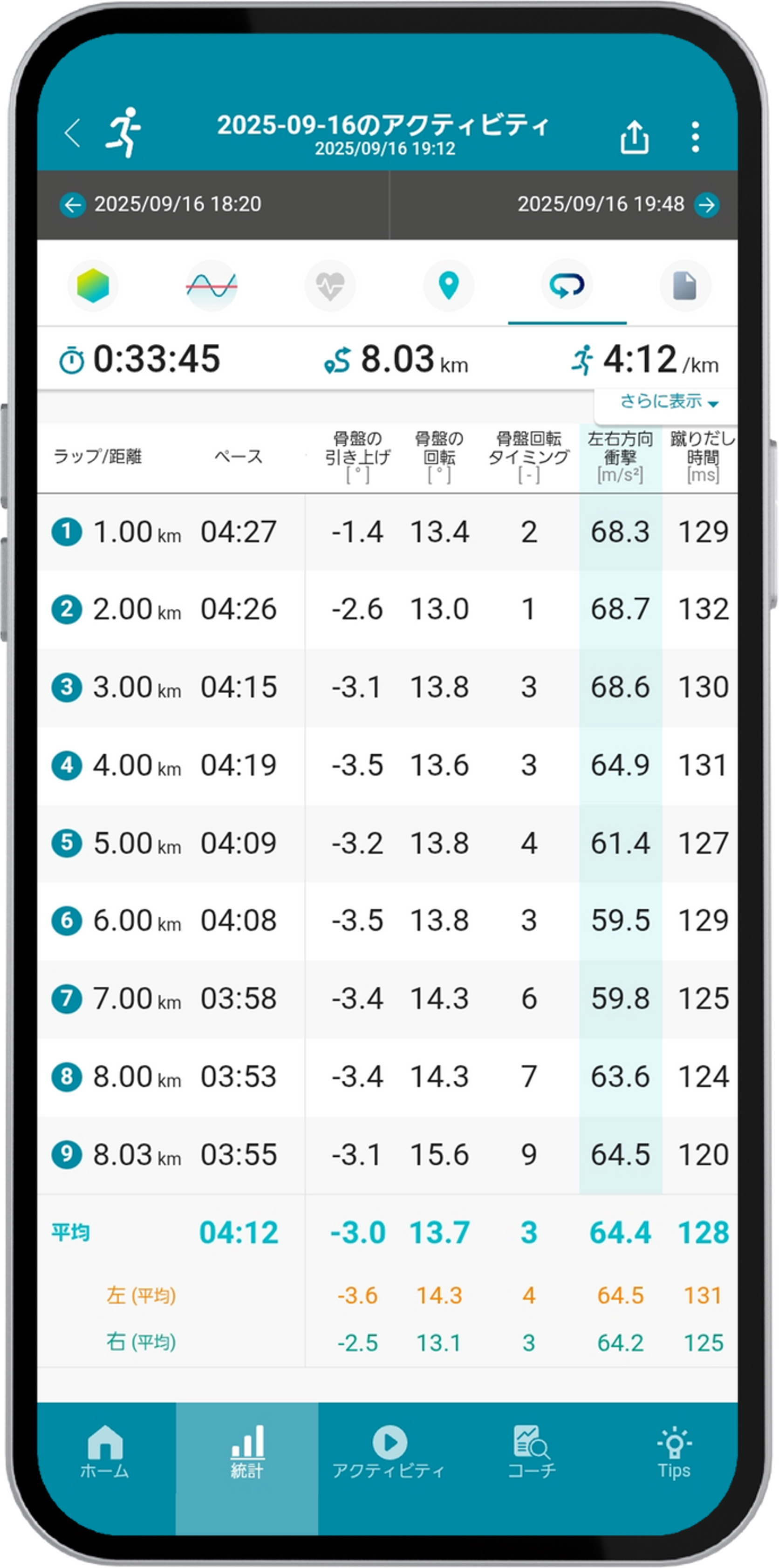The width and height of the screenshot is (779, 1568).
Task: Share this activity
Action: 634,136
